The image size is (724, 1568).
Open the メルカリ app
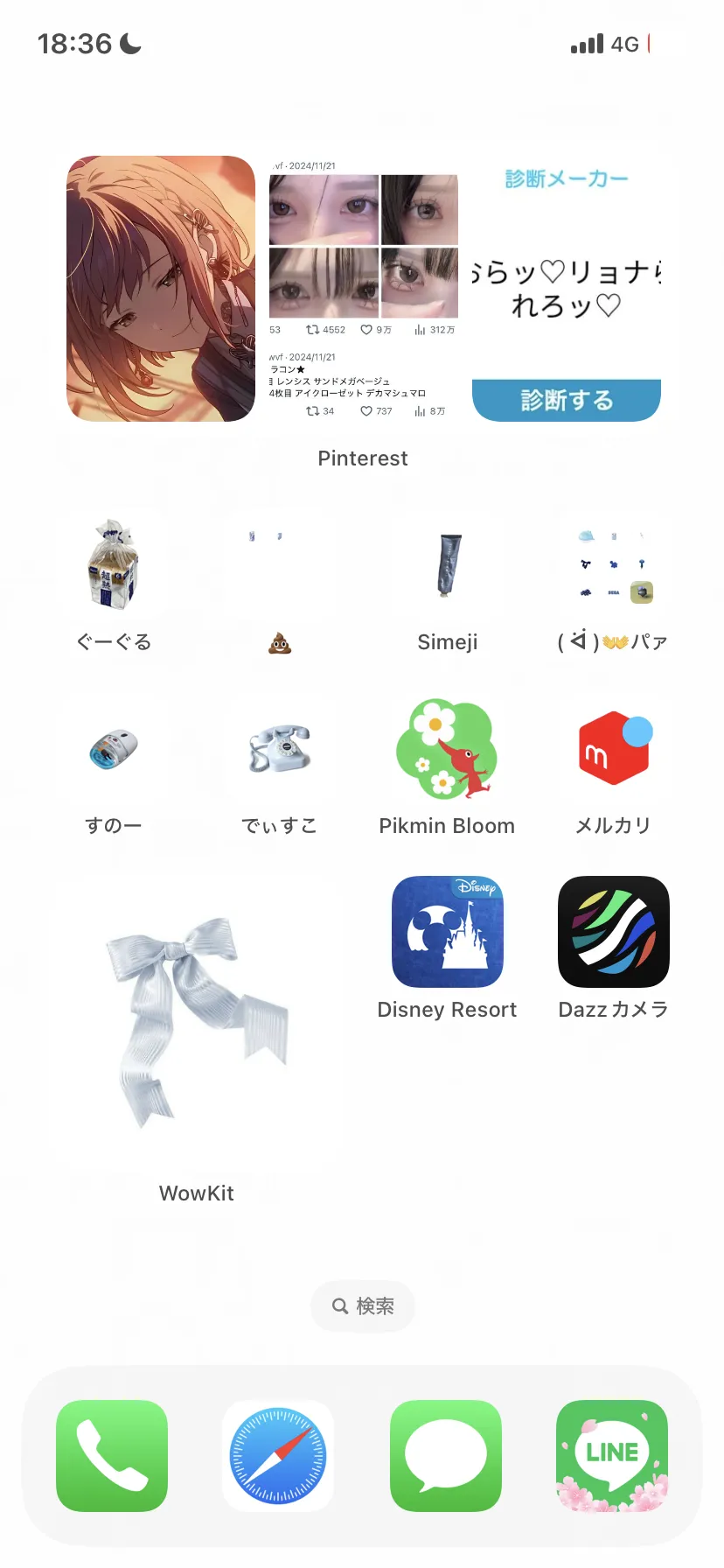coord(614,749)
